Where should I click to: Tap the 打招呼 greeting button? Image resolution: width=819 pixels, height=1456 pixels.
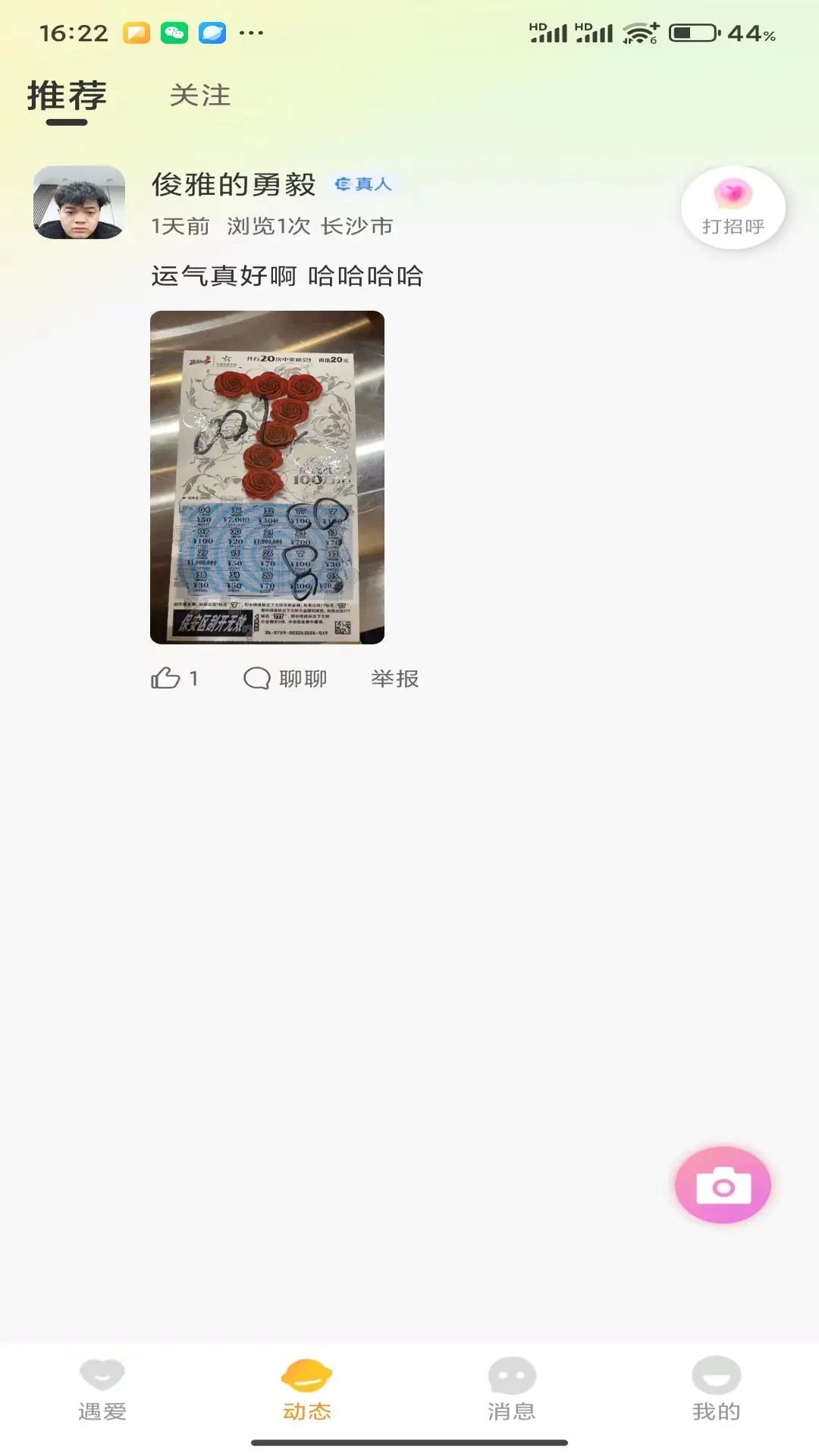click(x=733, y=207)
